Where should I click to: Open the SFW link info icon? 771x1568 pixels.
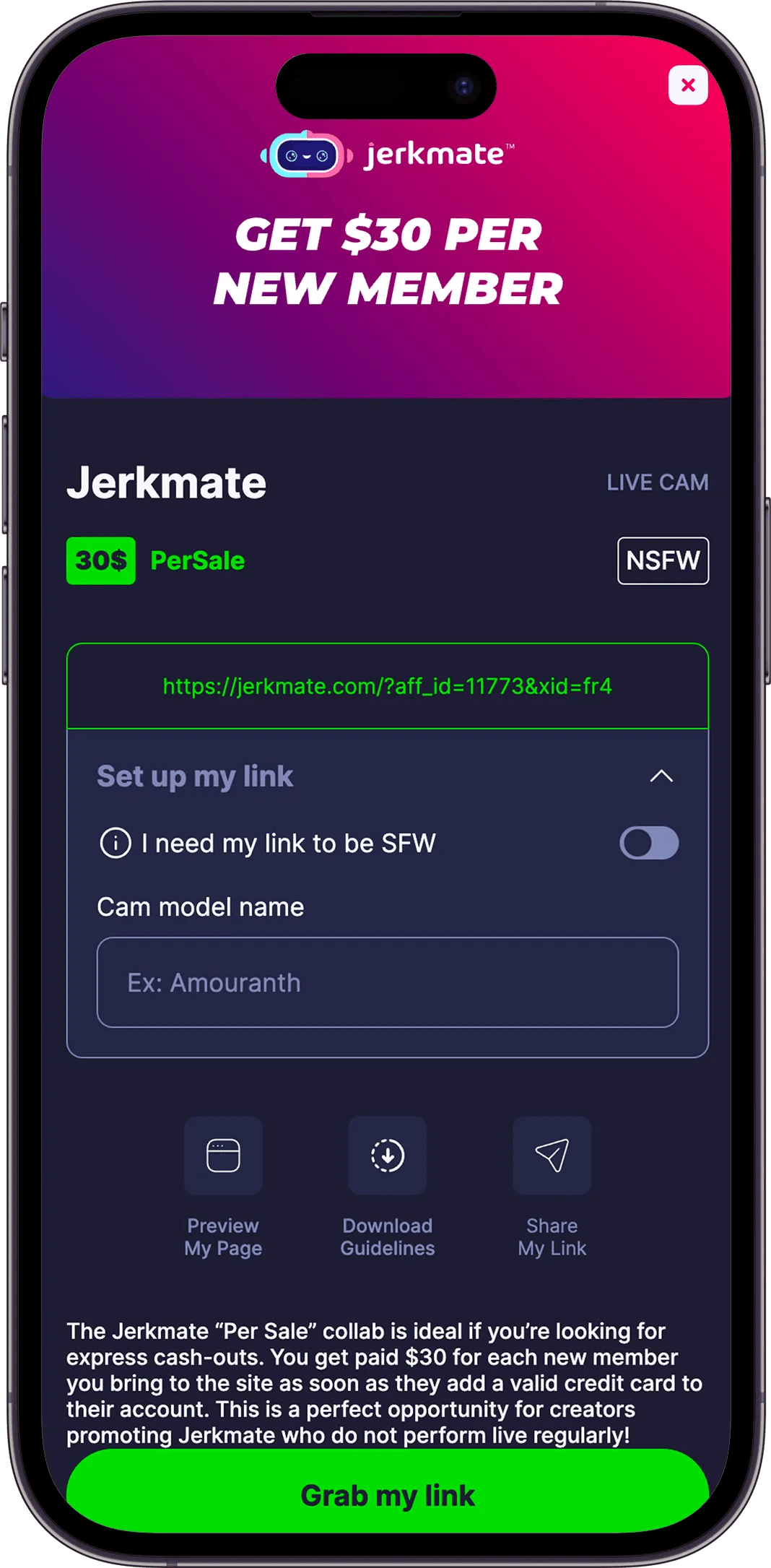(116, 843)
